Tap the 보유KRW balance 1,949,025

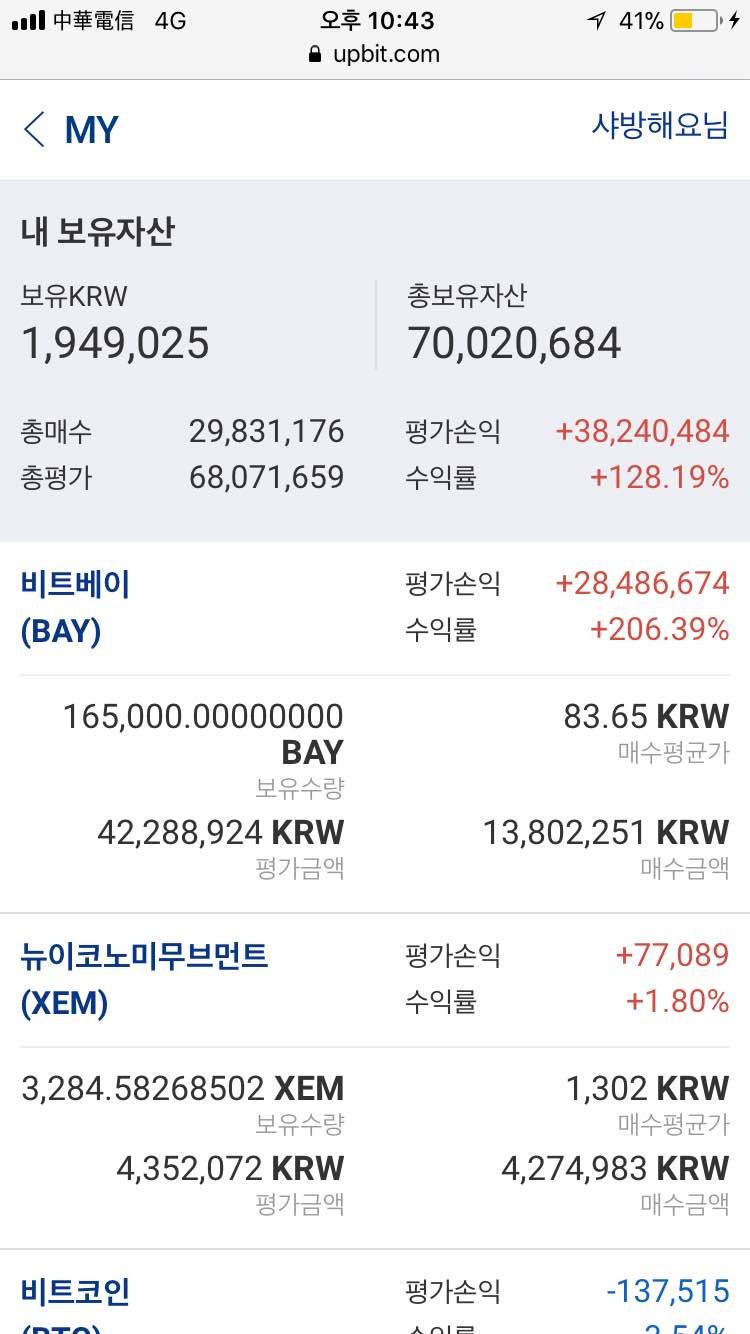point(115,343)
